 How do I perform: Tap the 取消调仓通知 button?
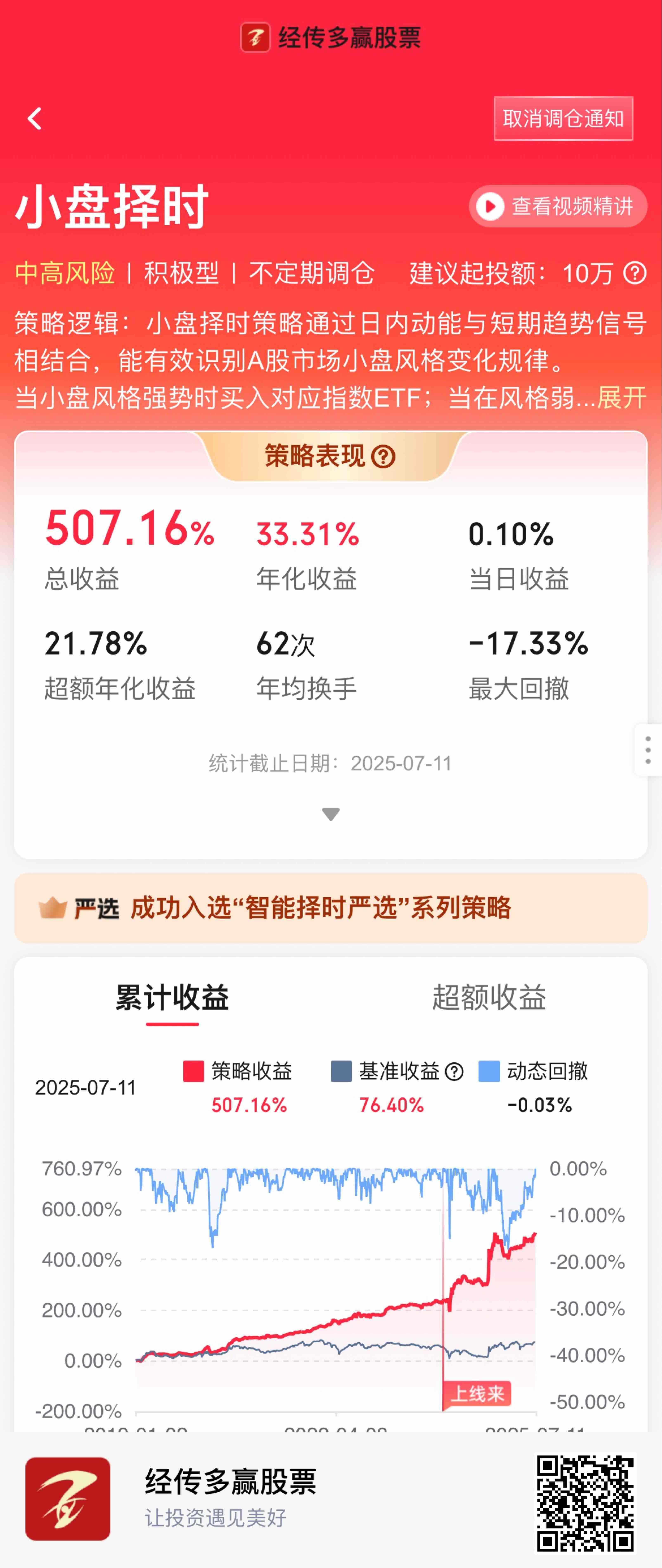[563, 119]
